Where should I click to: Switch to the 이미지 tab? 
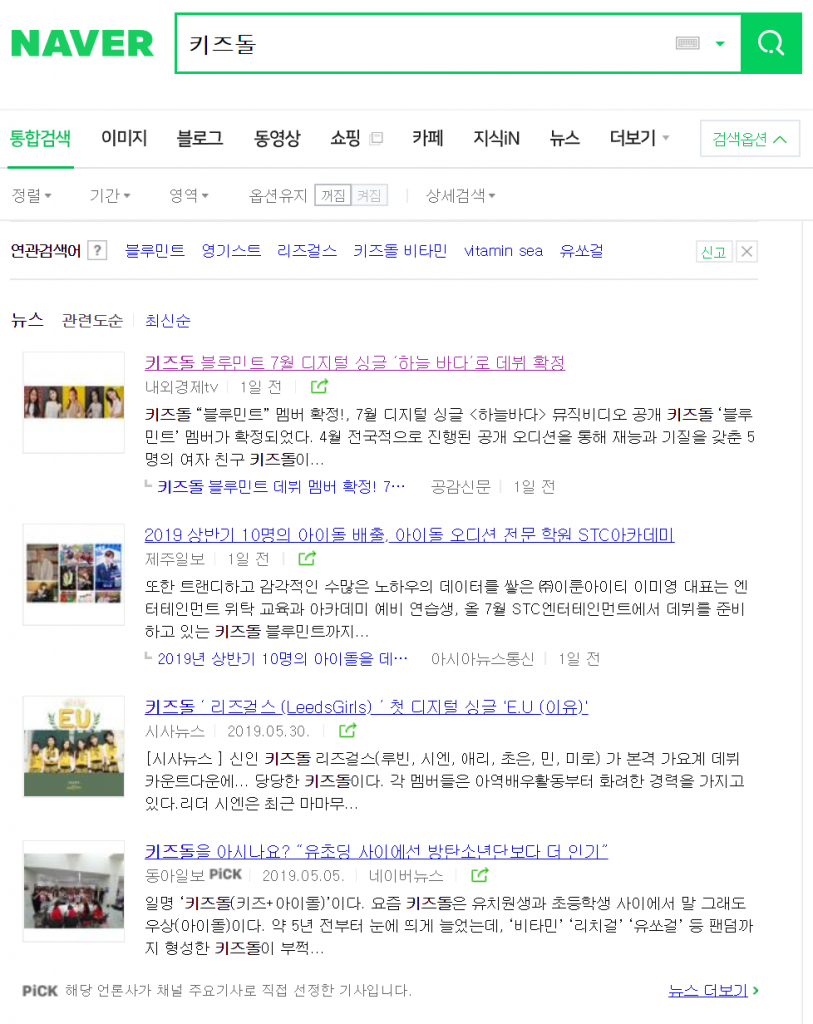click(x=124, y=138)
